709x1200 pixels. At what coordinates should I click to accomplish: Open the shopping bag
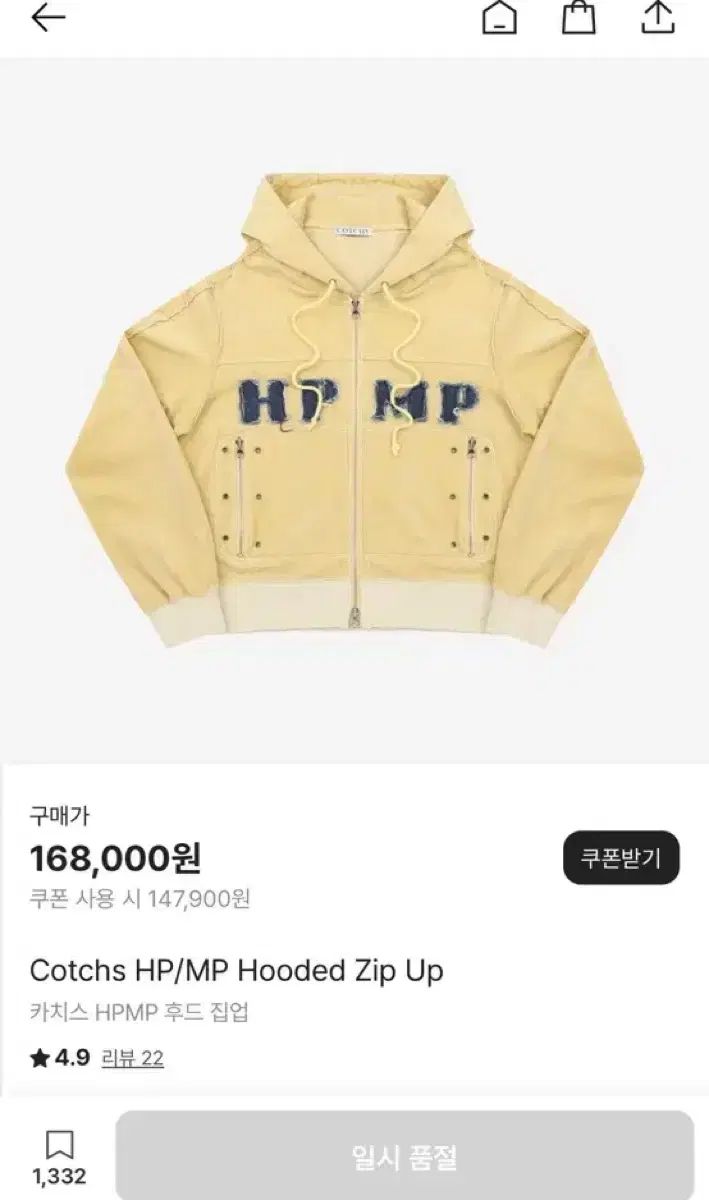[x=578, y=18]
